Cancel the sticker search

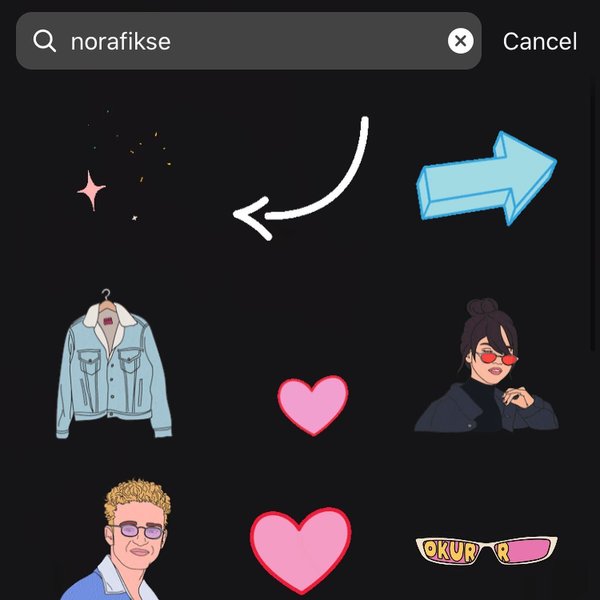539,41
